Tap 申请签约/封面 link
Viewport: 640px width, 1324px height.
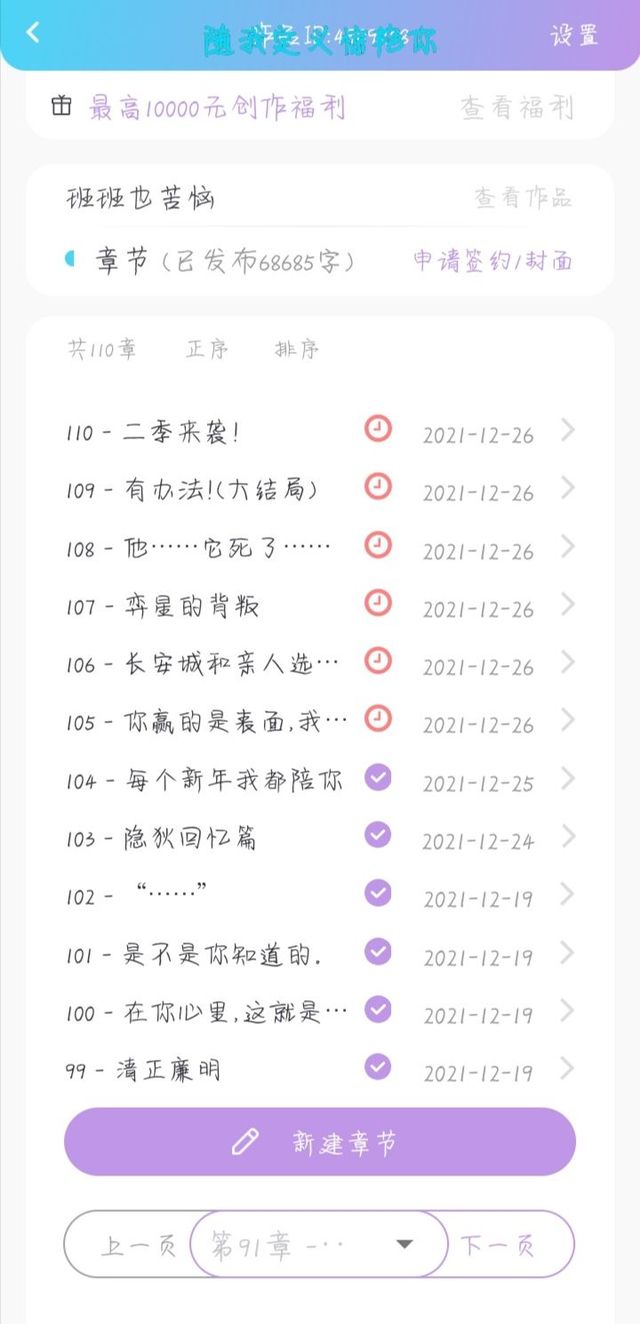493,261
